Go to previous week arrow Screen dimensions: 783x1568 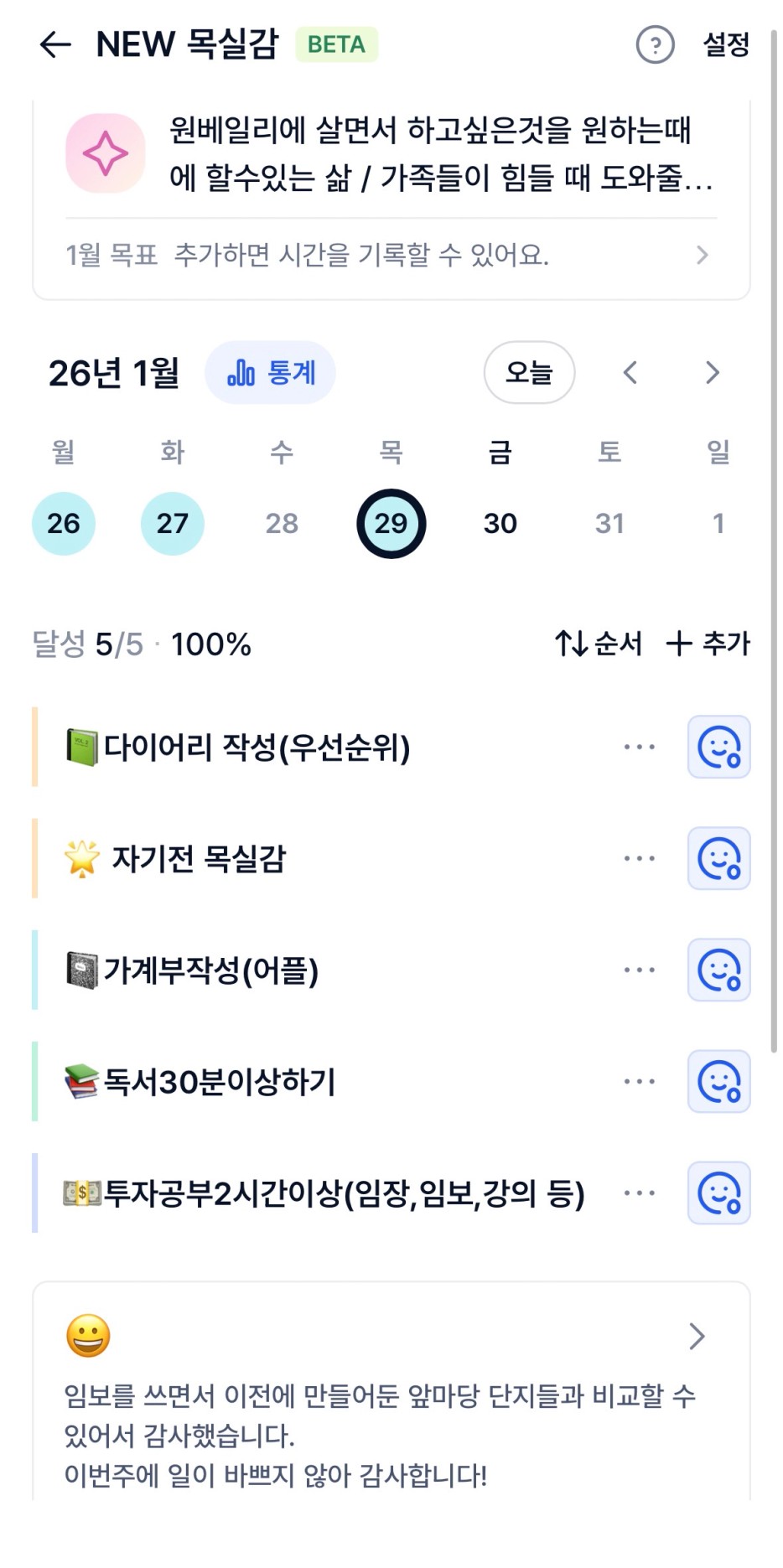click(630, 373)
